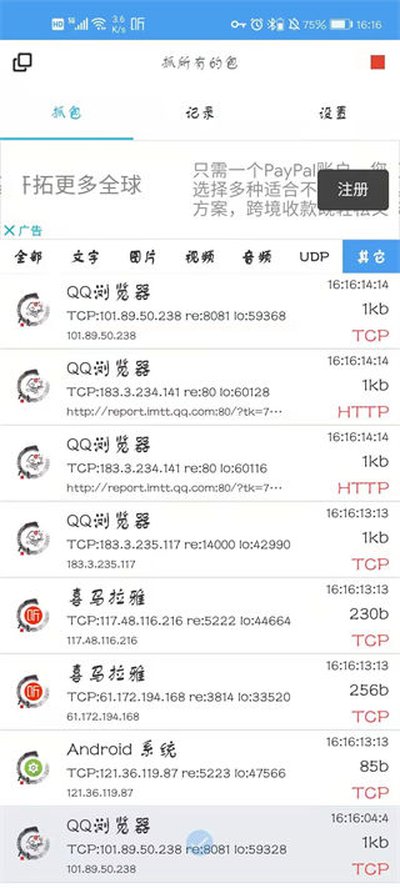
Task: Filter packets by 视频
Action: 200,257
